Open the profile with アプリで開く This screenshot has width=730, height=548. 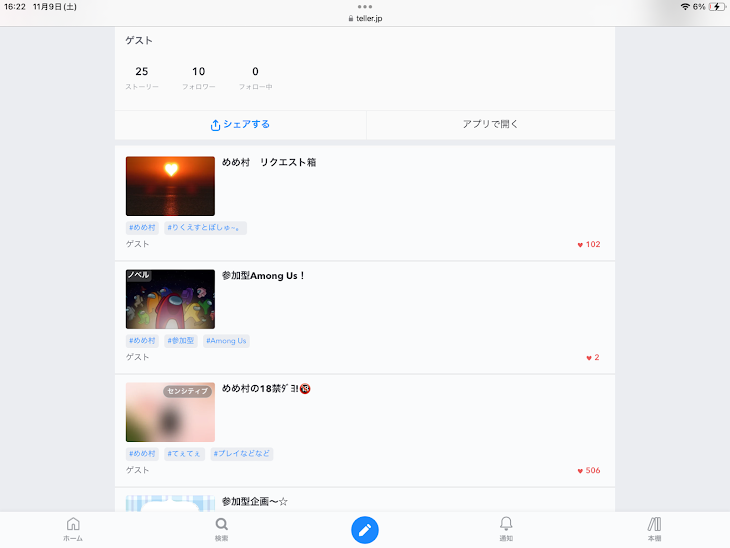[490, 125]
